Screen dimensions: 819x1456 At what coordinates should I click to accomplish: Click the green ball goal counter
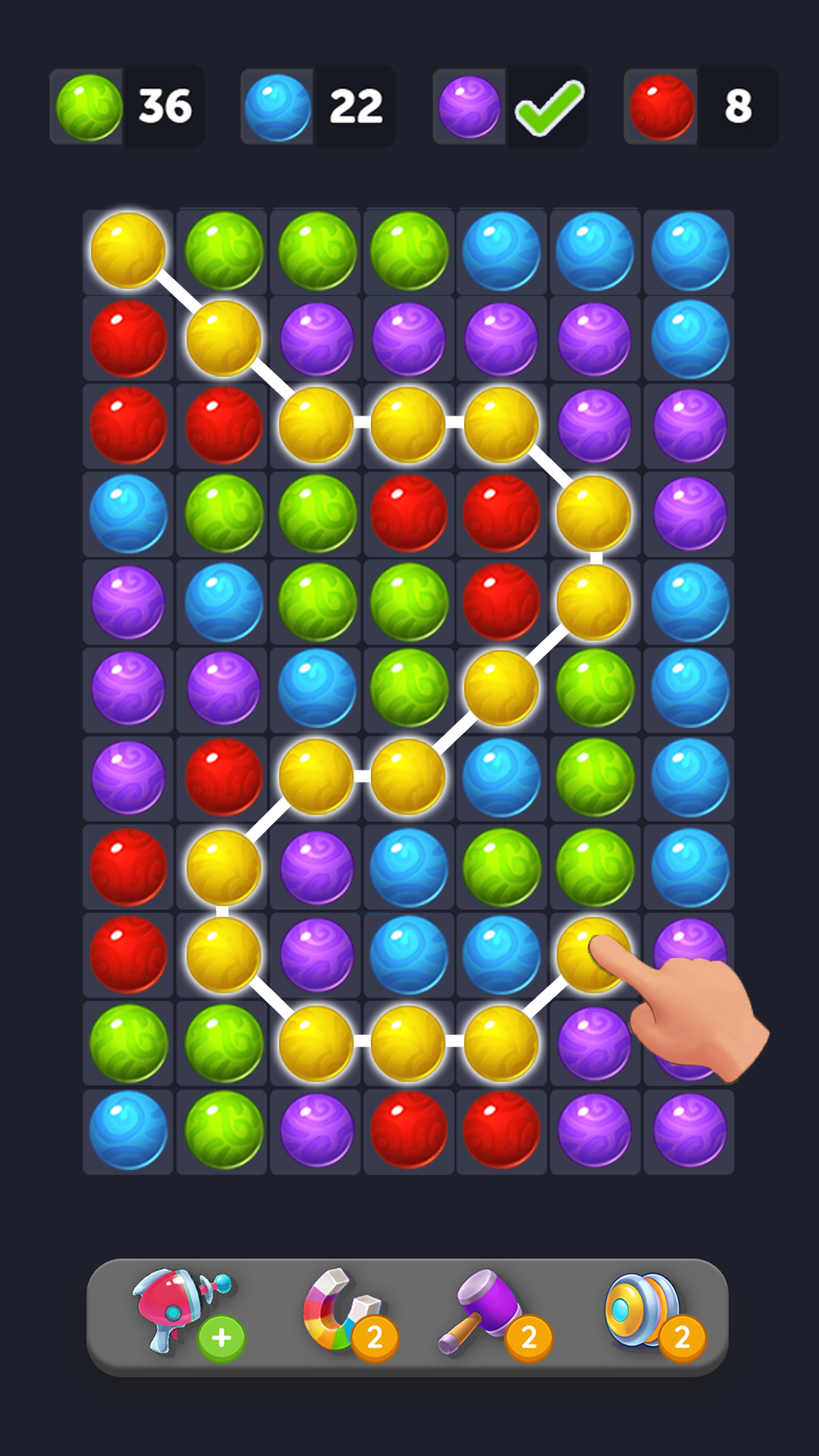[x=125, y=106]
